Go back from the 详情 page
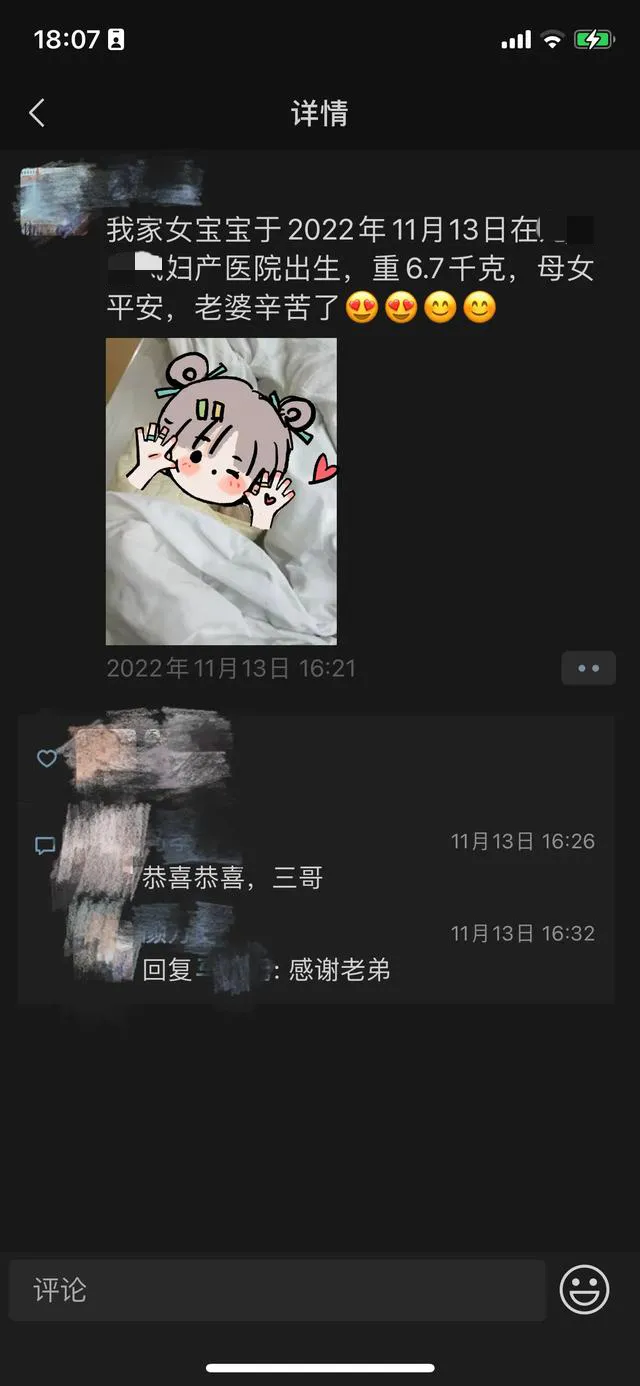 click(x=37, y=113)
